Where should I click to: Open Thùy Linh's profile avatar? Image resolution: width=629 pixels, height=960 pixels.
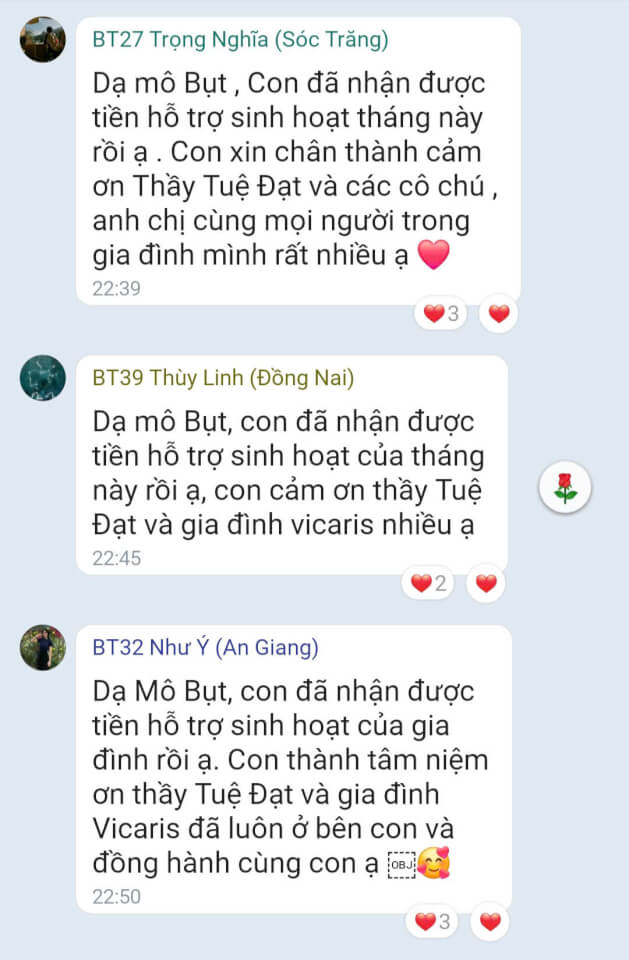pos(43,378)
